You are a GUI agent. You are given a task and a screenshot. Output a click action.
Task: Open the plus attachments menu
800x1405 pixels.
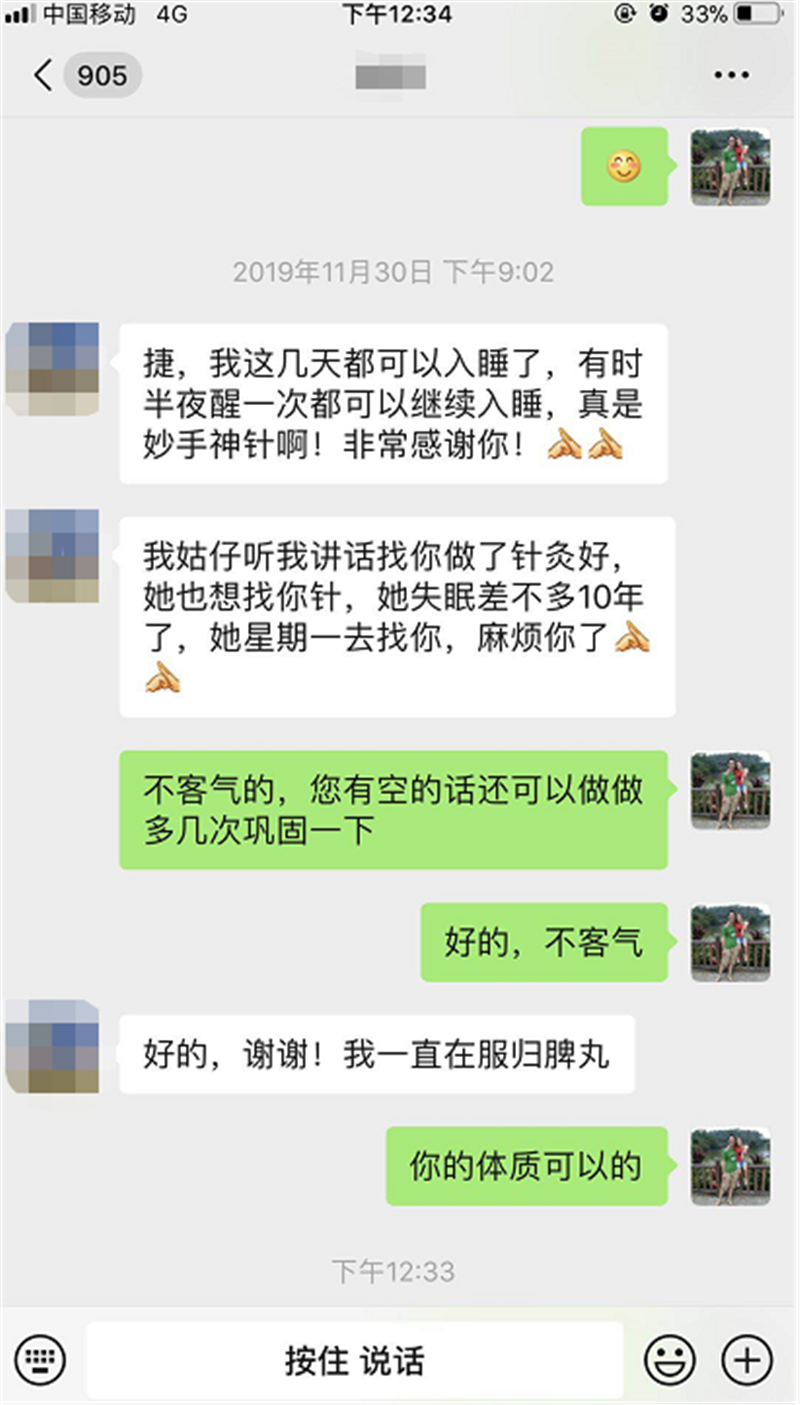[746, 1360]
